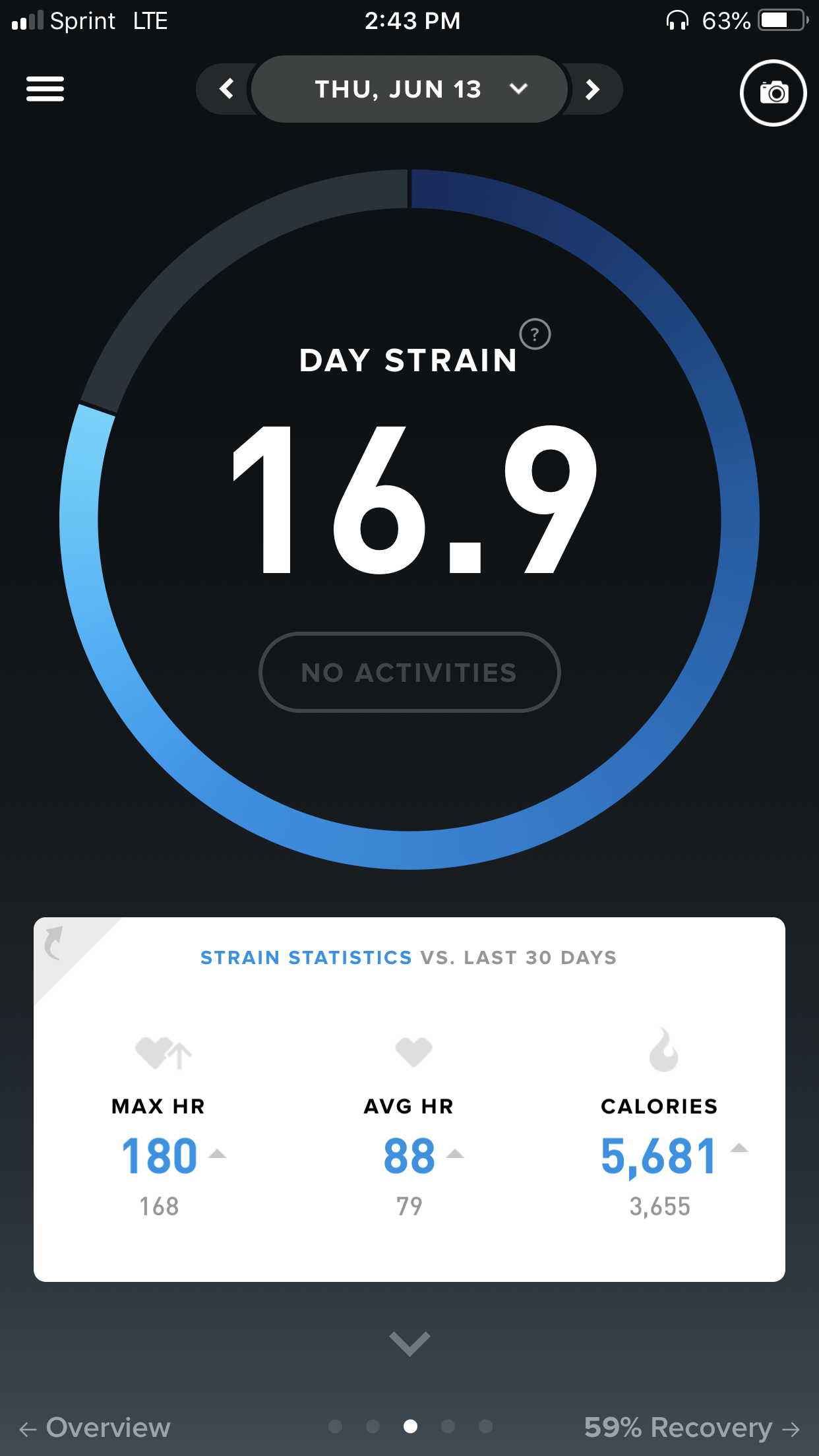Image resolution: width=819 pixels, height=1456 pixels.
Task: Open the hamburger menu
Action: (x=45, y=89)
